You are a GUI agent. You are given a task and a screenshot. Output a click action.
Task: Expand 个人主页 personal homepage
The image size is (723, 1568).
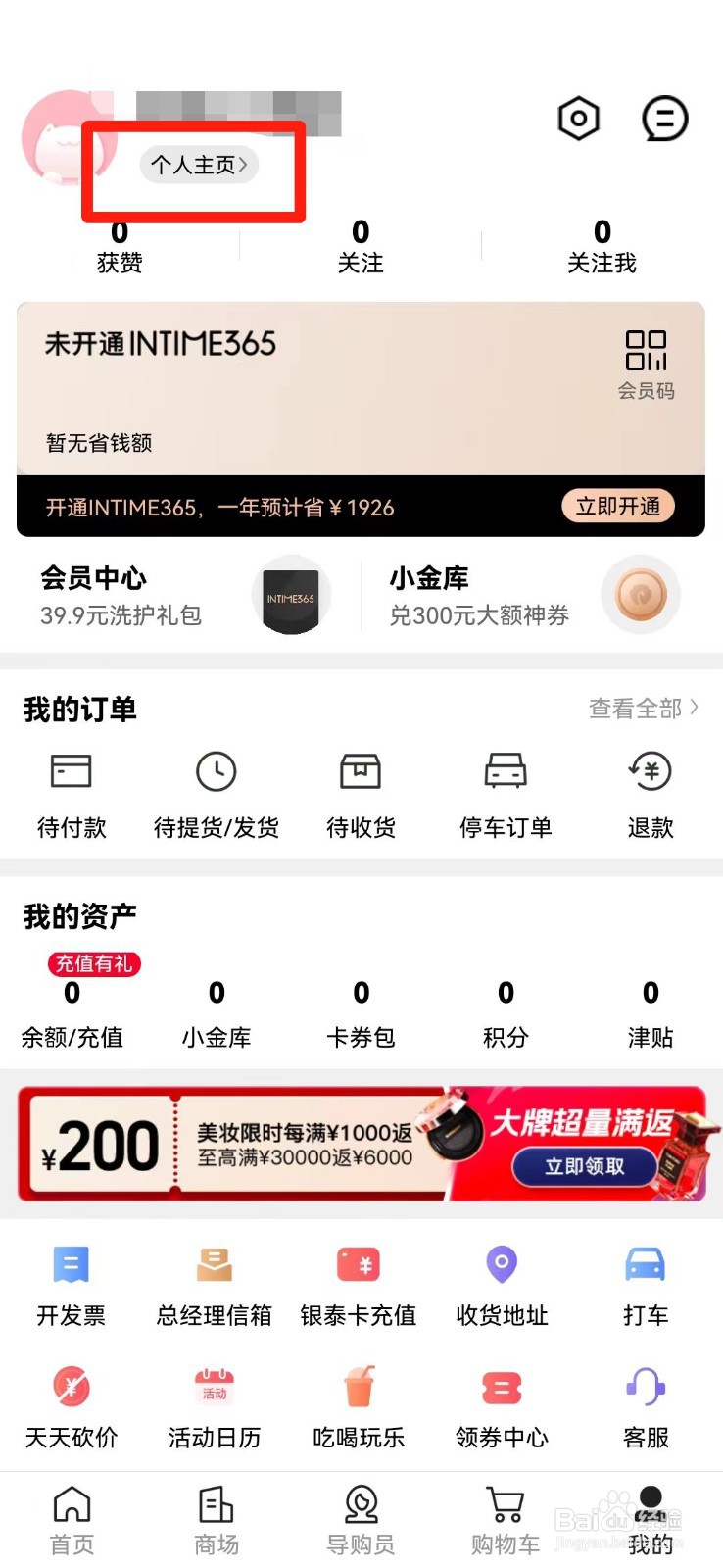point(199,165)
